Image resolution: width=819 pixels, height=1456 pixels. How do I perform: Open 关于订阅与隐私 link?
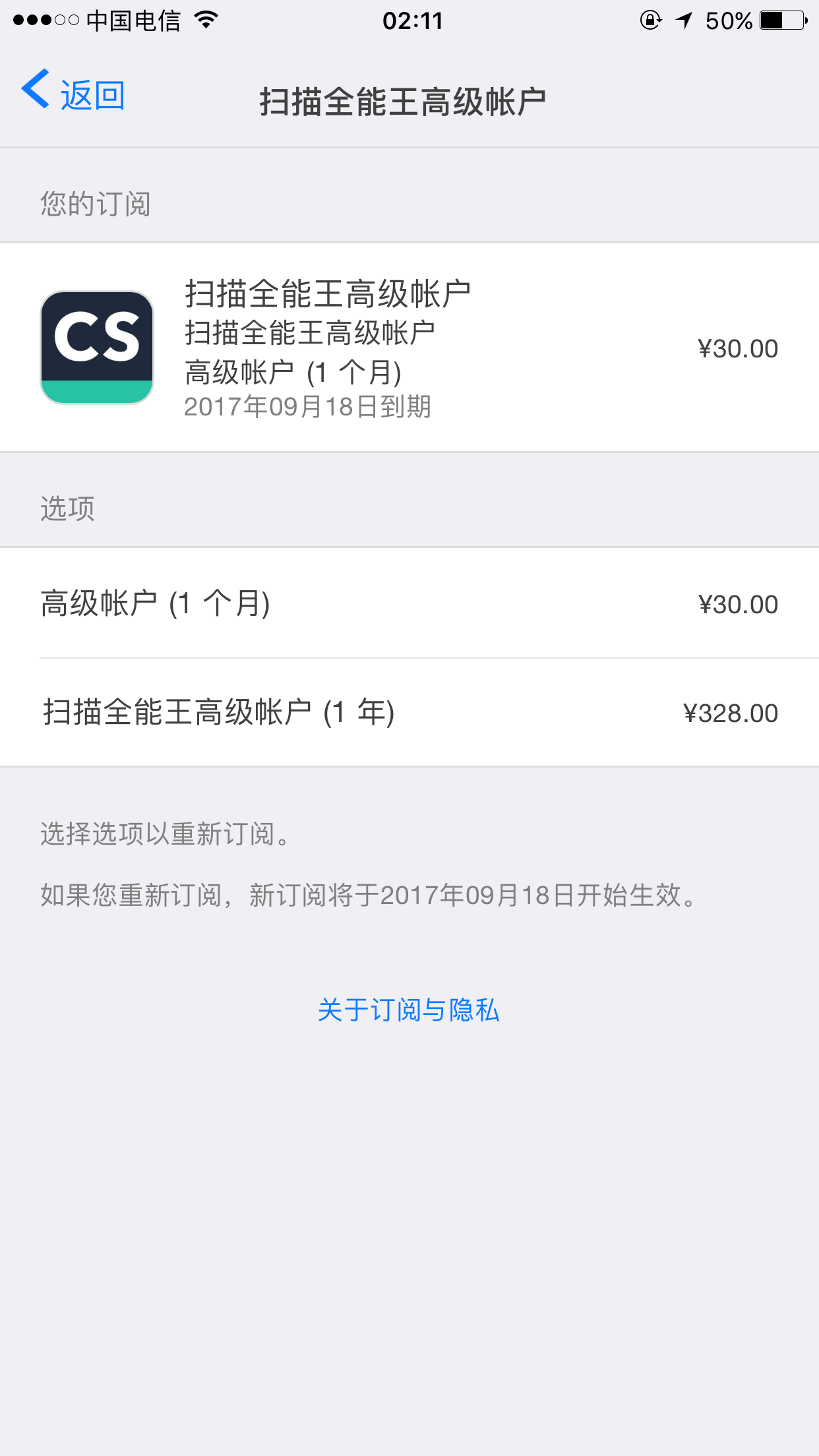[408, 1010]
